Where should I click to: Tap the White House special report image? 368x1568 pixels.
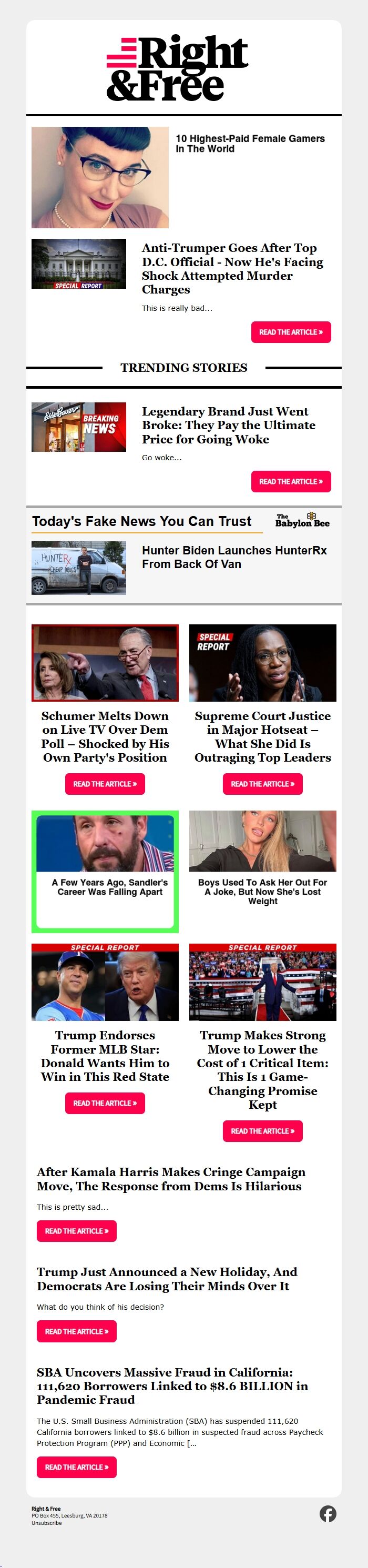[78, 264]
